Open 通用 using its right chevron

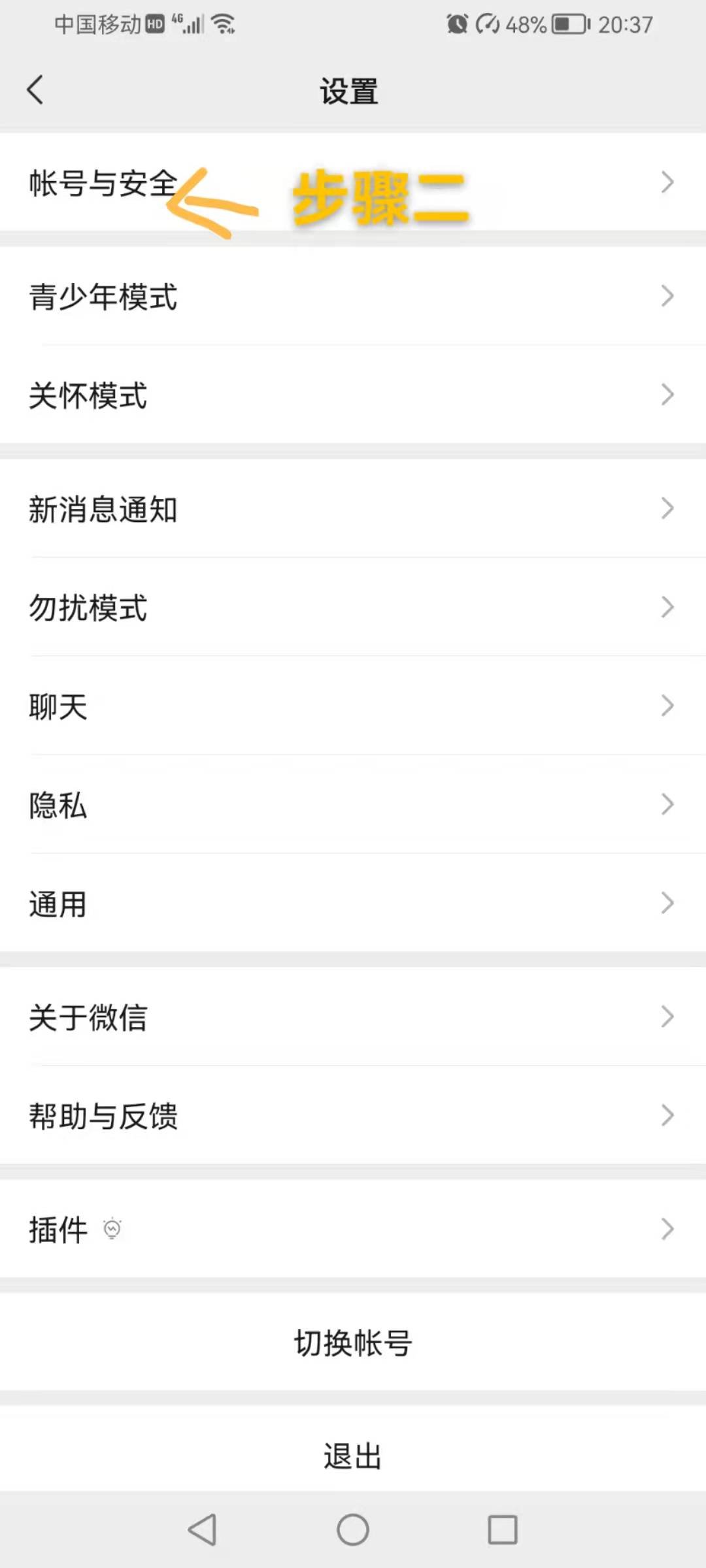[x=667, y=902]
